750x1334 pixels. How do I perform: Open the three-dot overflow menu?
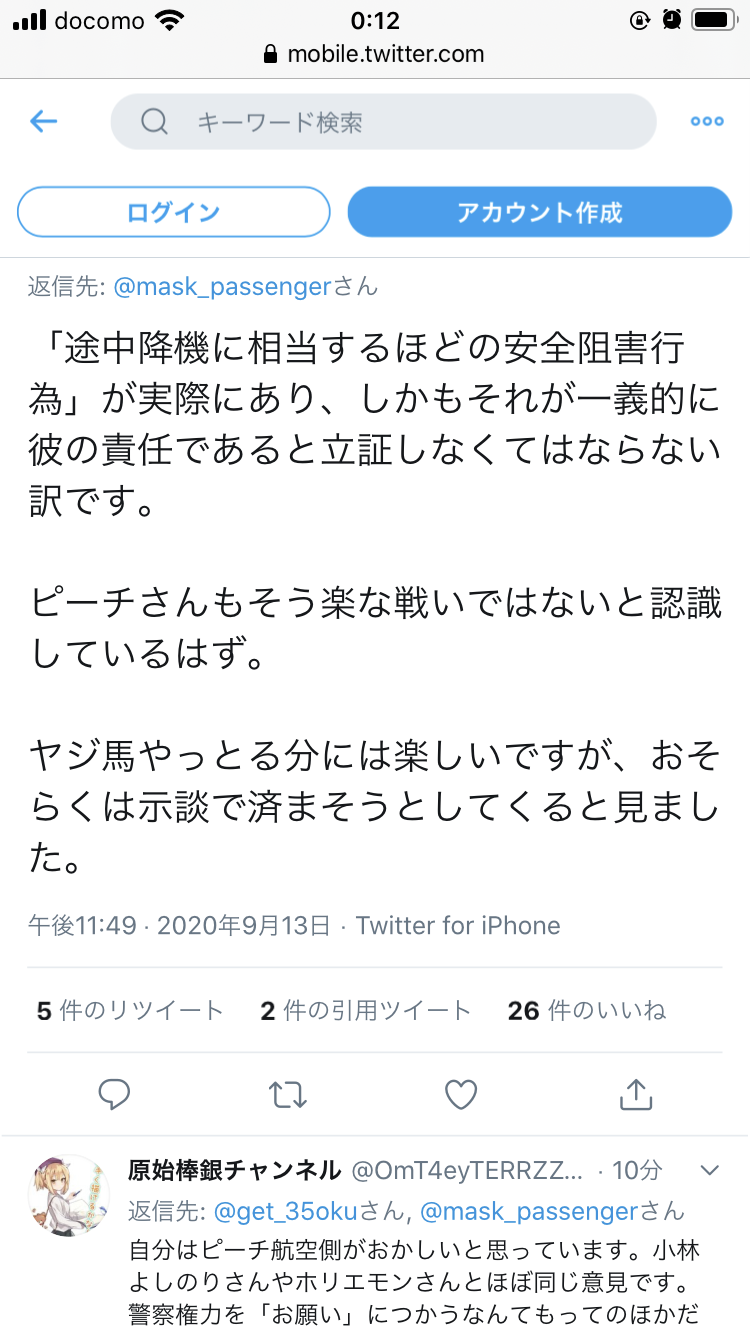(x=706, y=122)
